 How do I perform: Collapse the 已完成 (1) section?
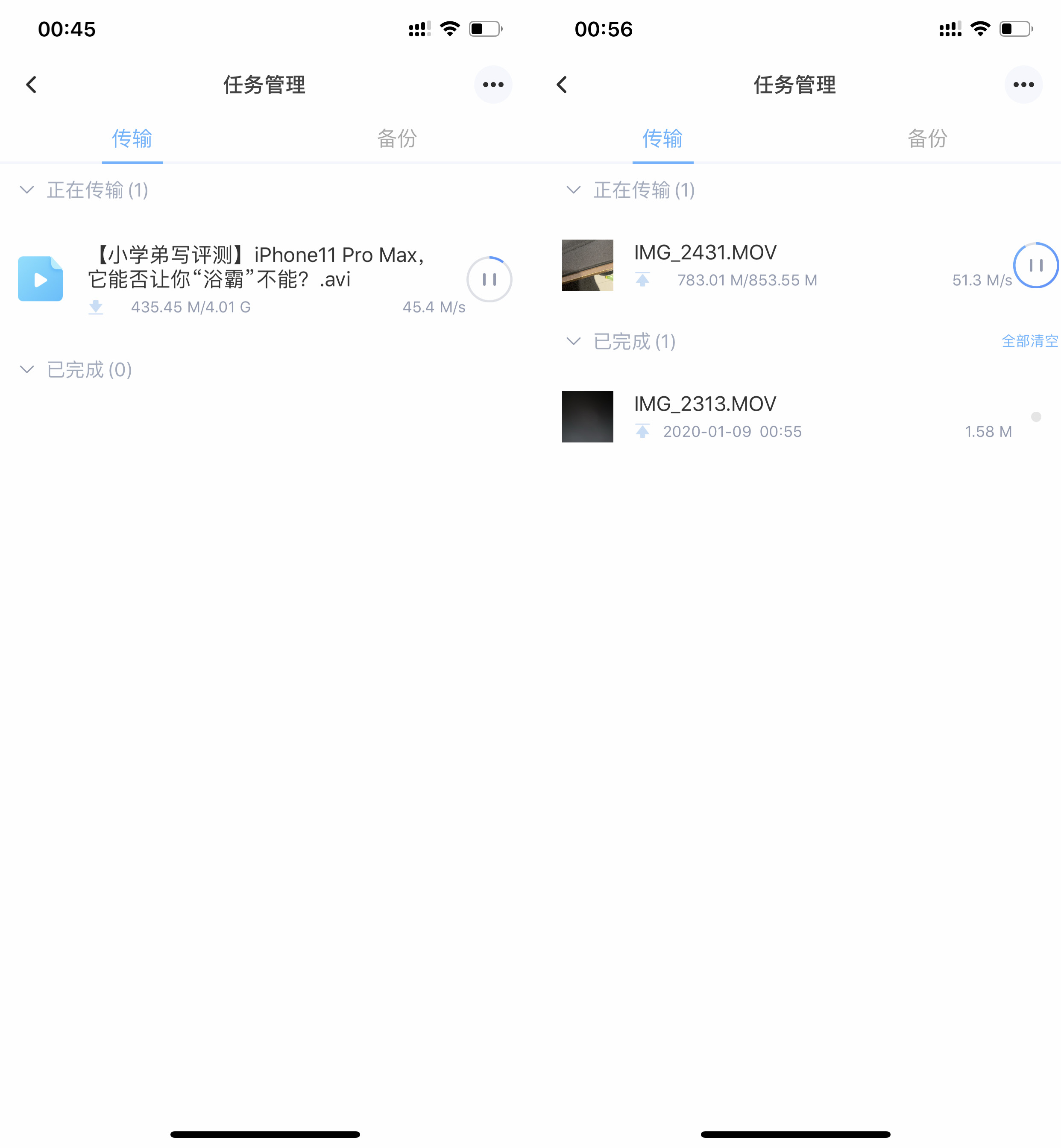click(x=573, y=342)
